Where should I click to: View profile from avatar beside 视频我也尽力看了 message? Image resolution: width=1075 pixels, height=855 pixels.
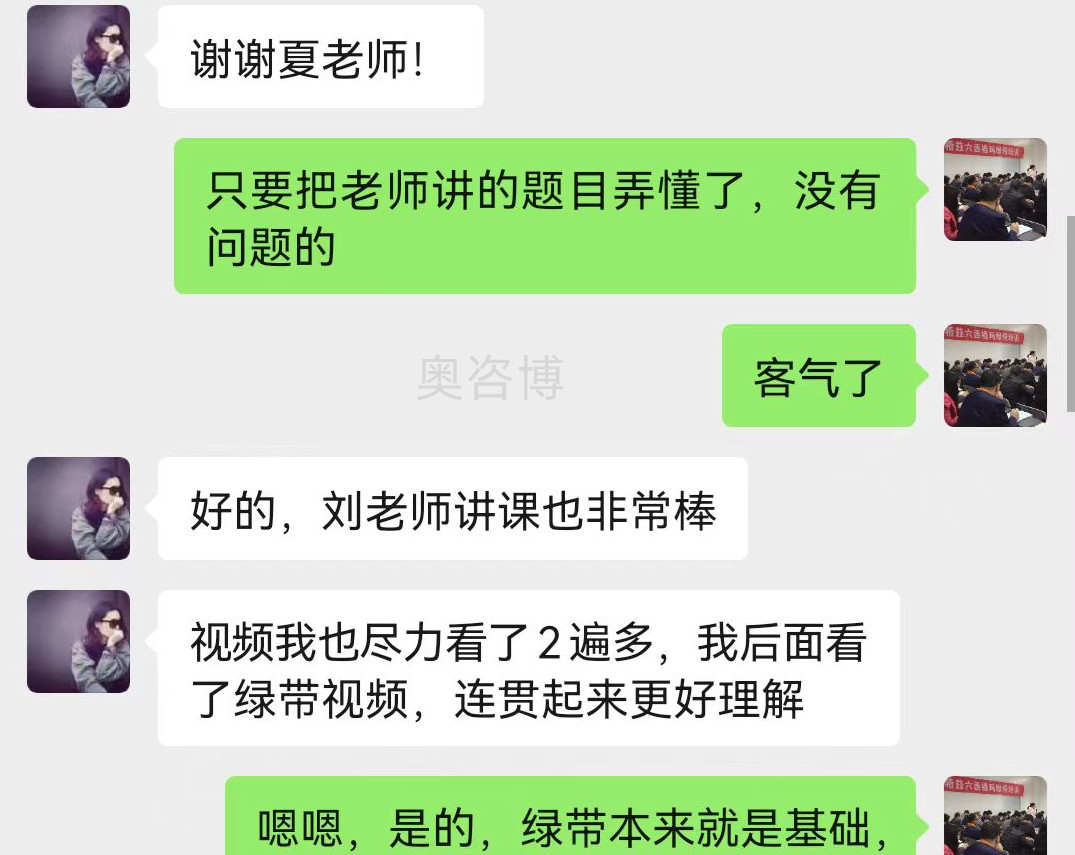(78, 641)
